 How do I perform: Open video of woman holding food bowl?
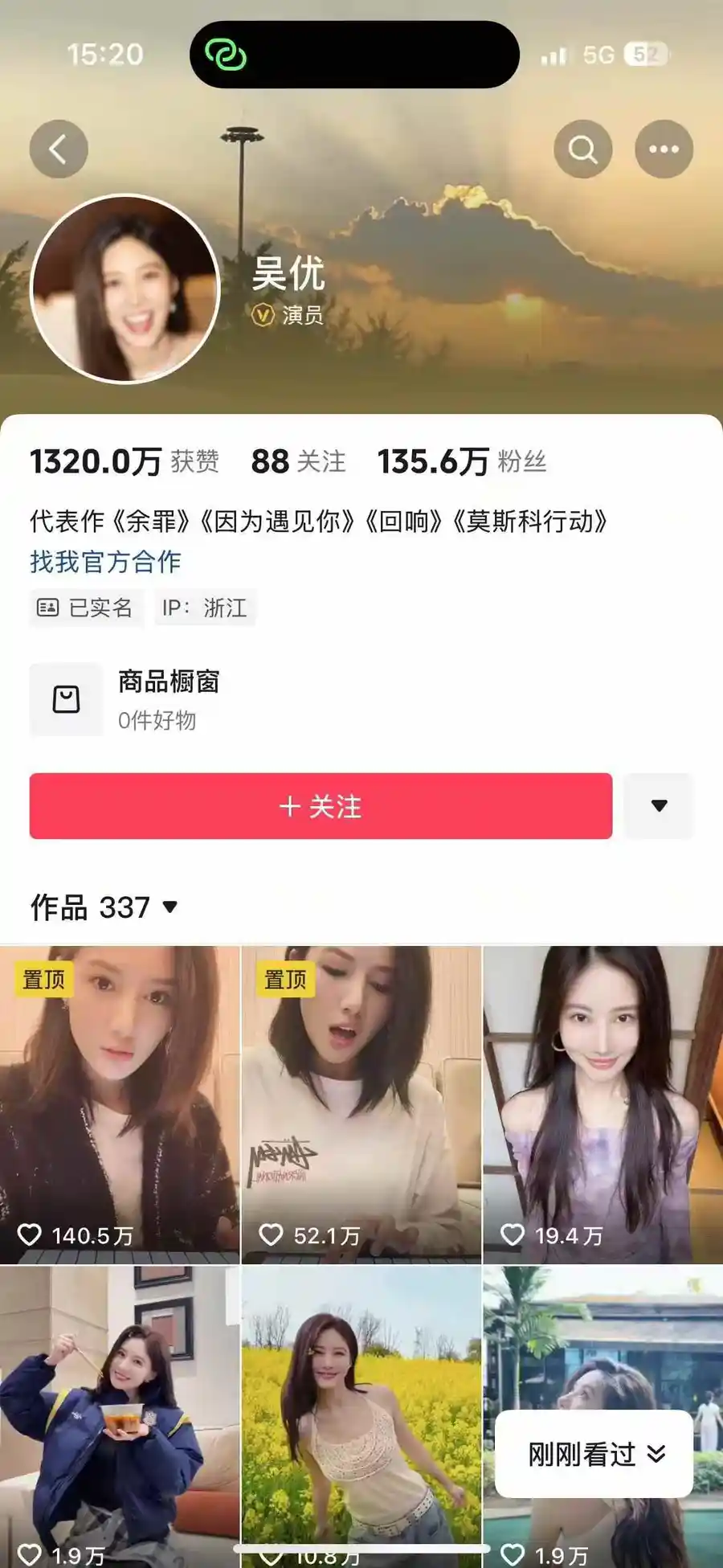click(120, 1416)
